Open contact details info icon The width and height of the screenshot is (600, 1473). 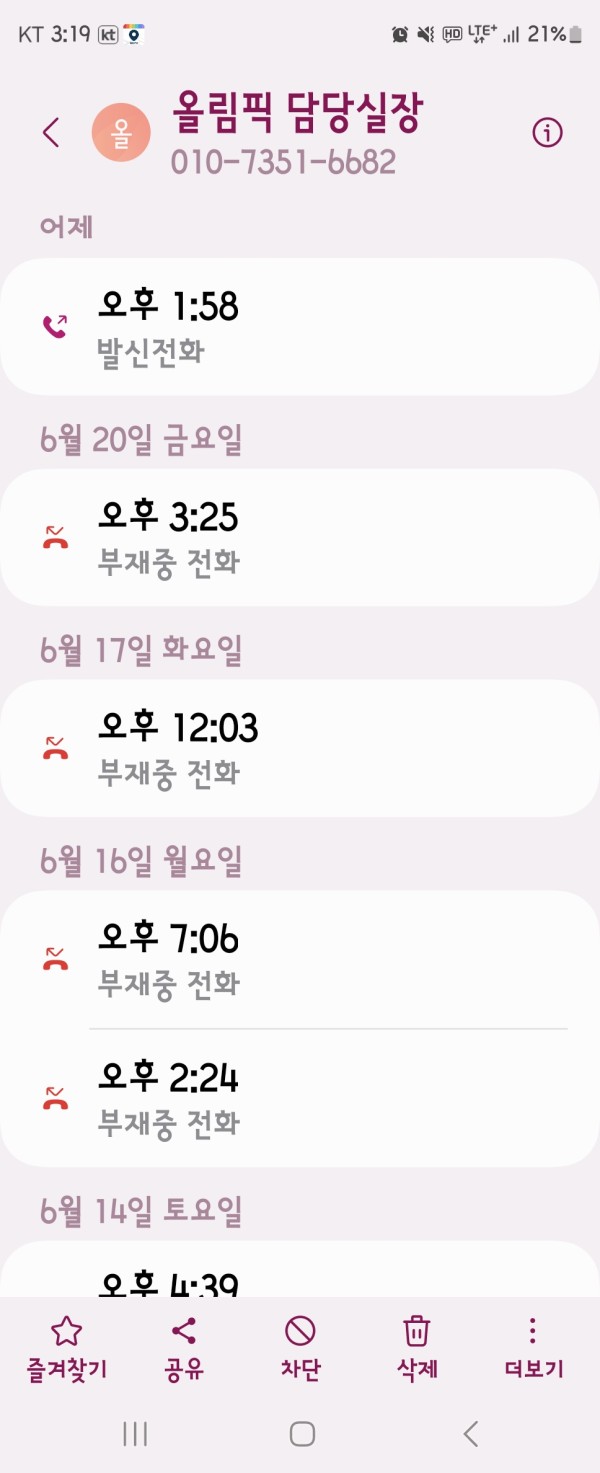point(547,133)
